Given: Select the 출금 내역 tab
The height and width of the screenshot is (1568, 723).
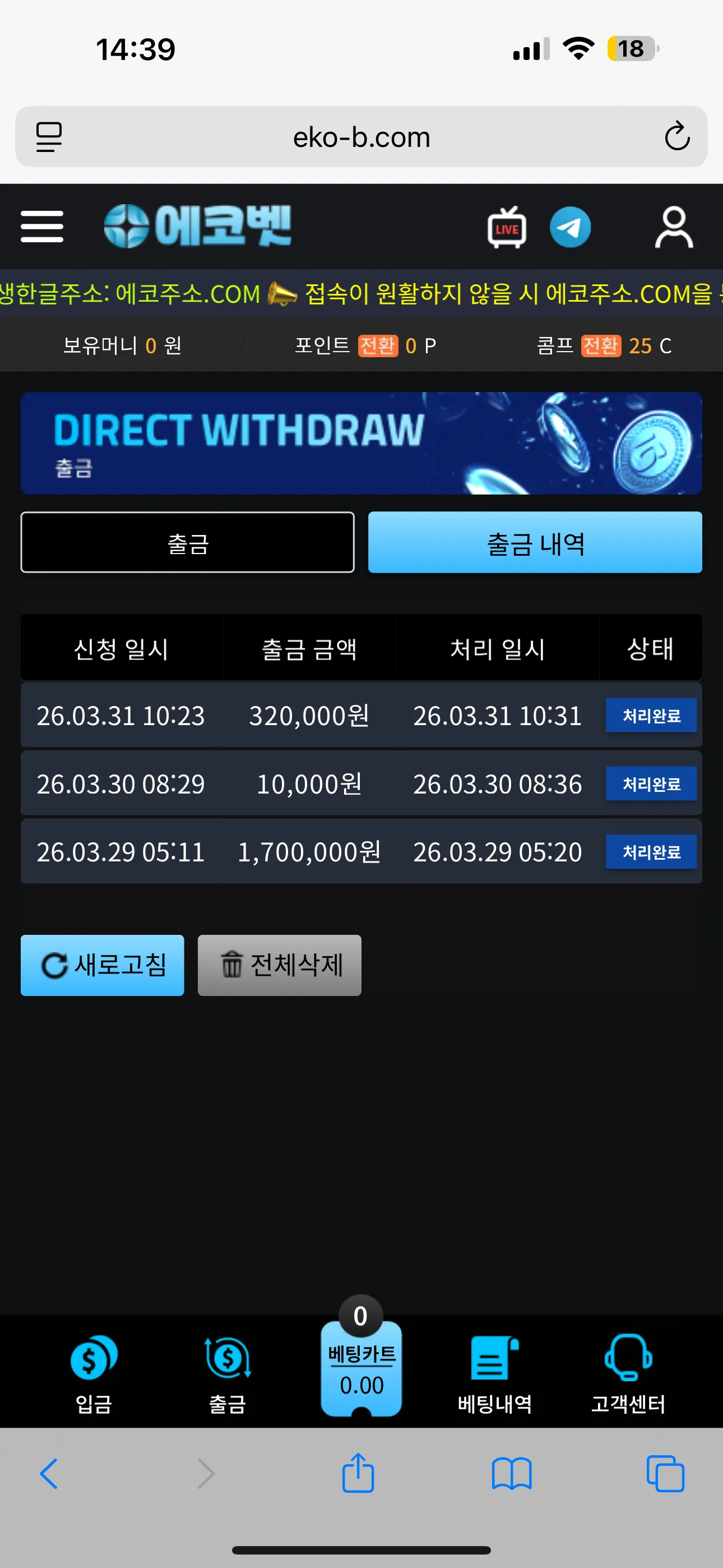Looking at the screenshot, I should click(x=535, y=542).
